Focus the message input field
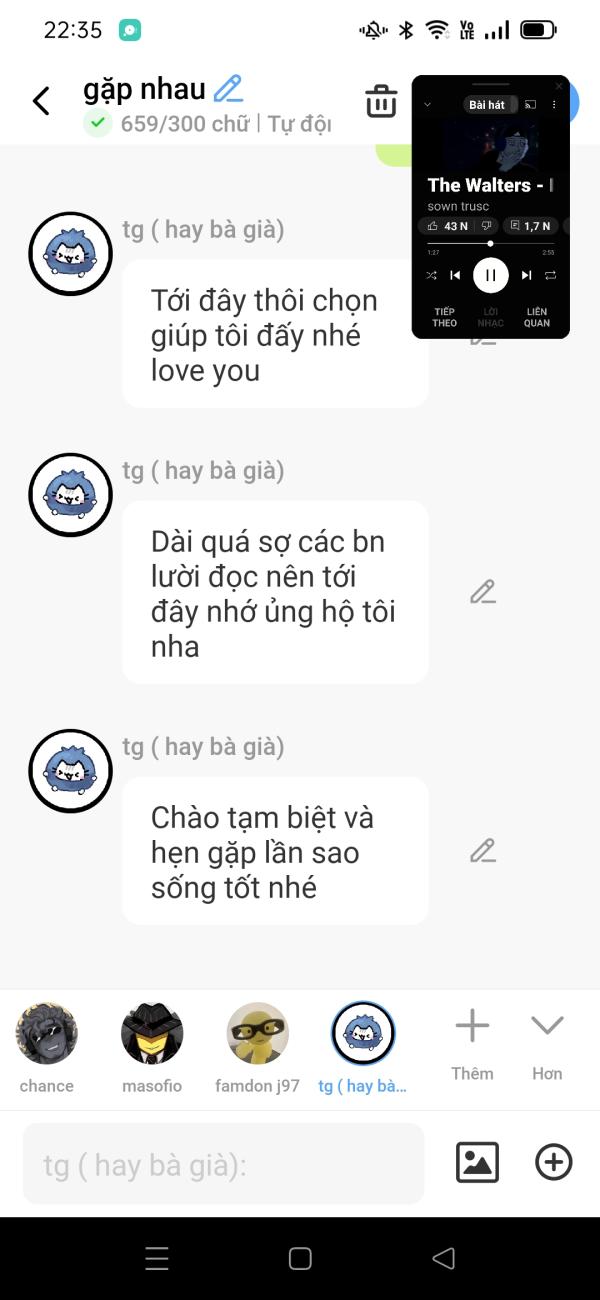The width and height of the screenshot is (600, 1300). coord(224,1164)
